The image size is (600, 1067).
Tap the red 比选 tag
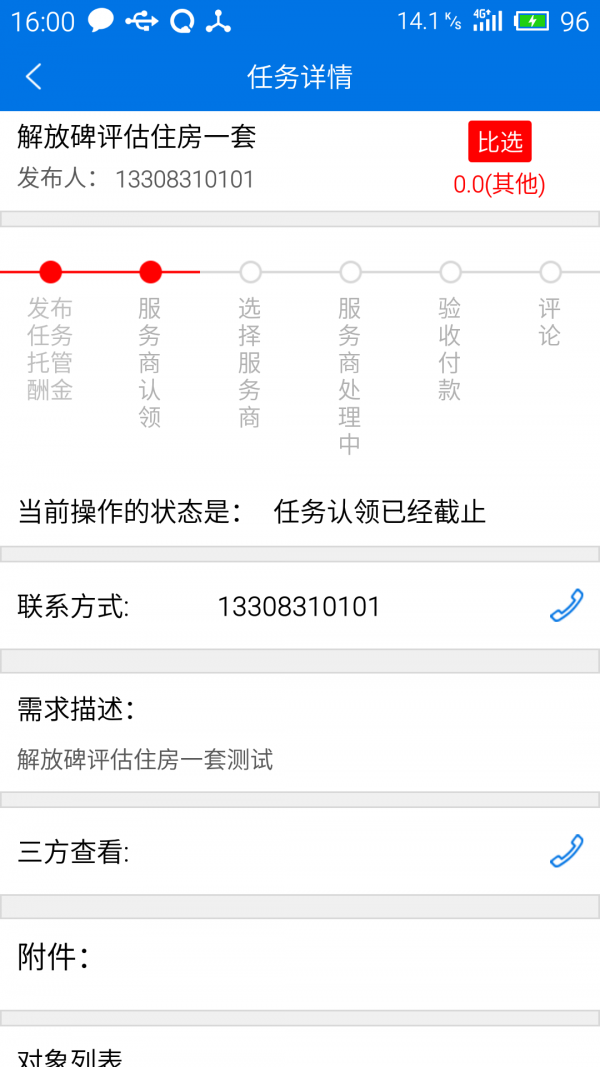[499, 141]
